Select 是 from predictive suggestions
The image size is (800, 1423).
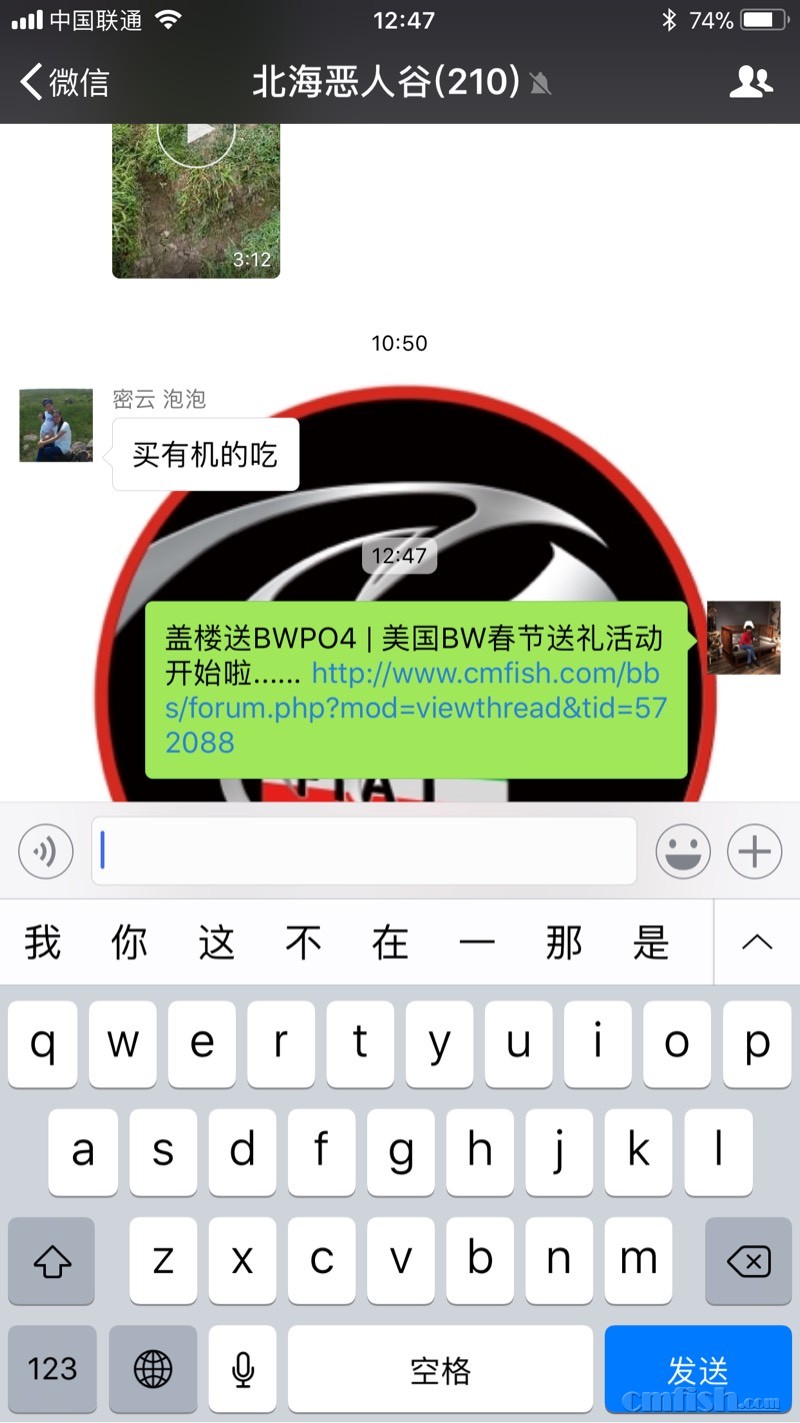click(651, 941)
